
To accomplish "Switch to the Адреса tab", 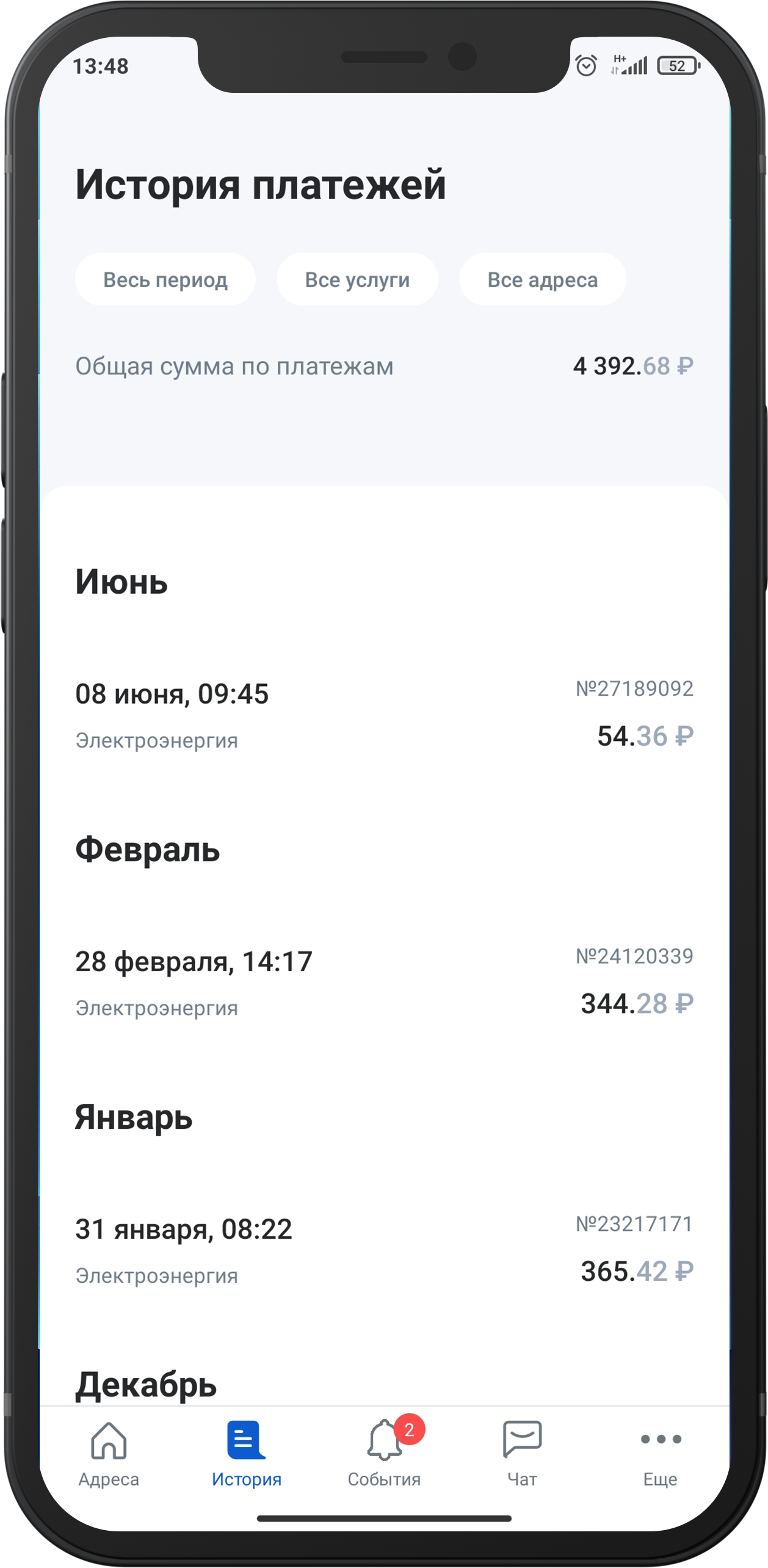I will [x=109, y=1454].
